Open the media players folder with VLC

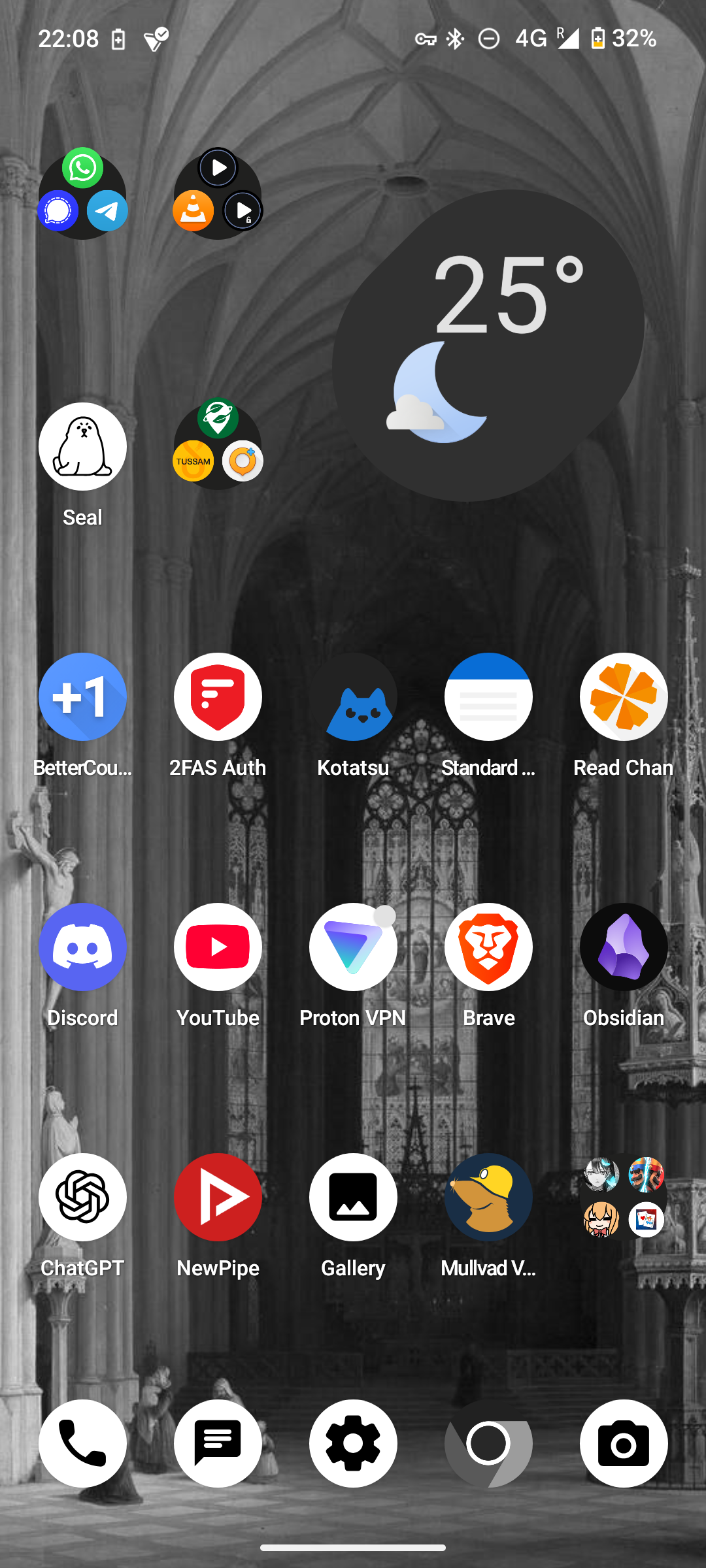click(x=218, y=194)
